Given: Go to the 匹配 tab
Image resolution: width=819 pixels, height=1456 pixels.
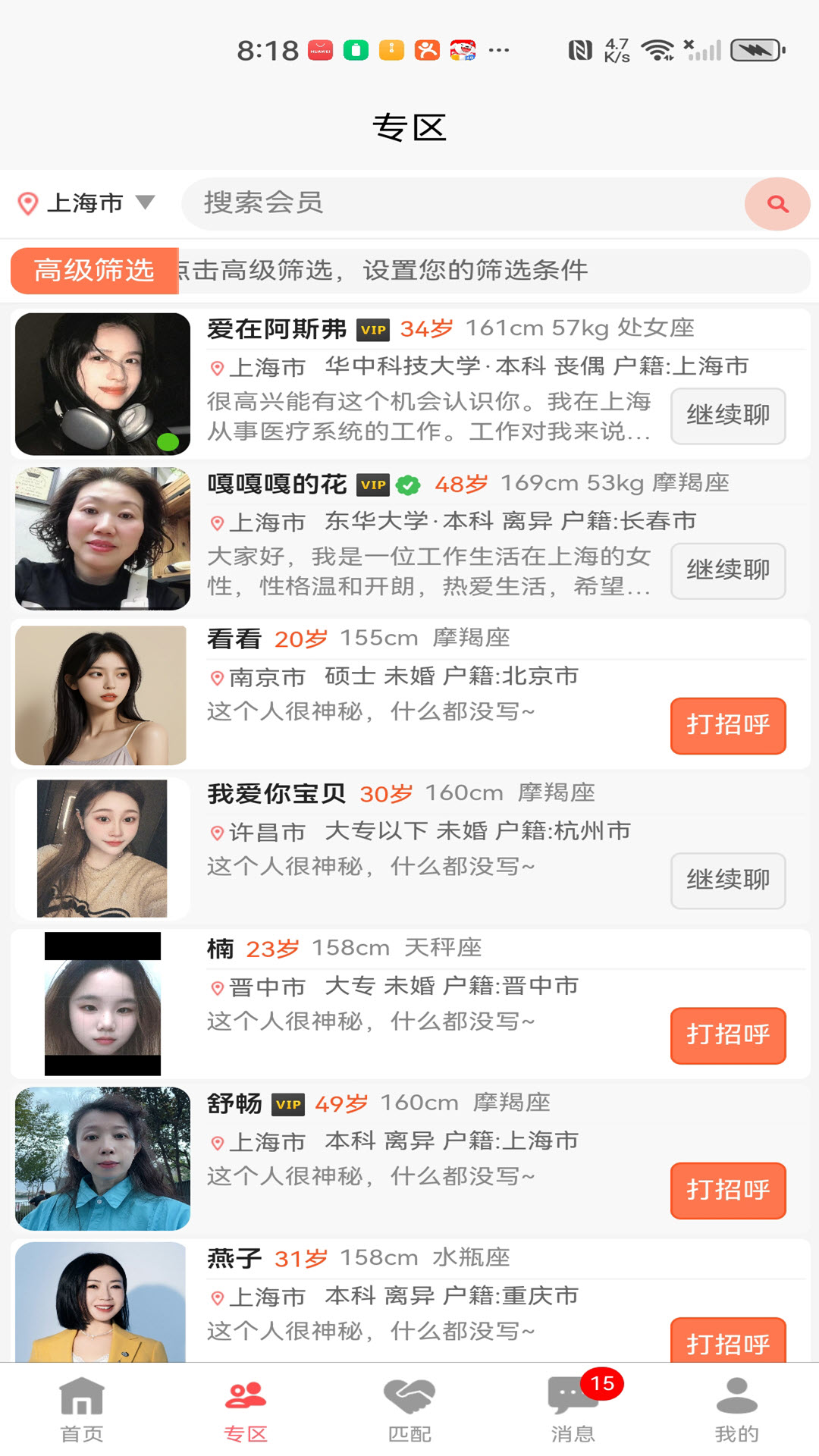Looking at the screenshot, I should (409, 1409).
